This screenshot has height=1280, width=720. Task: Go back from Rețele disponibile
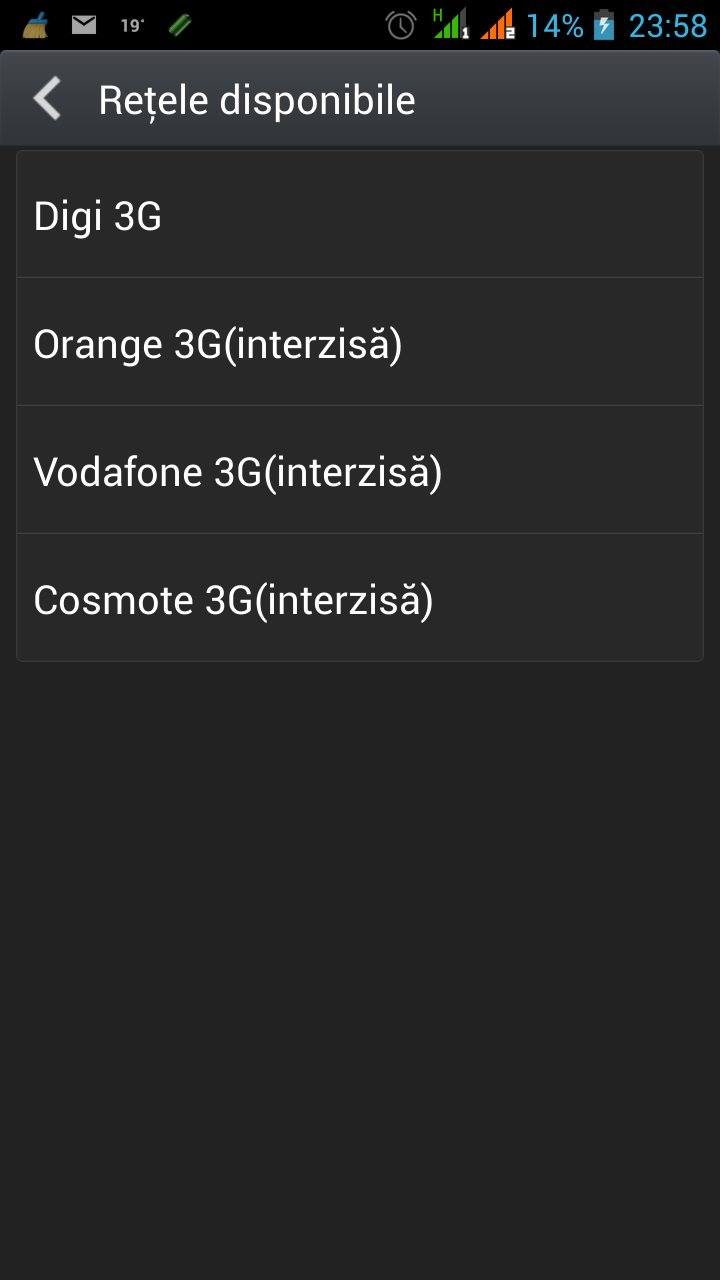click(x=47, y=100)
